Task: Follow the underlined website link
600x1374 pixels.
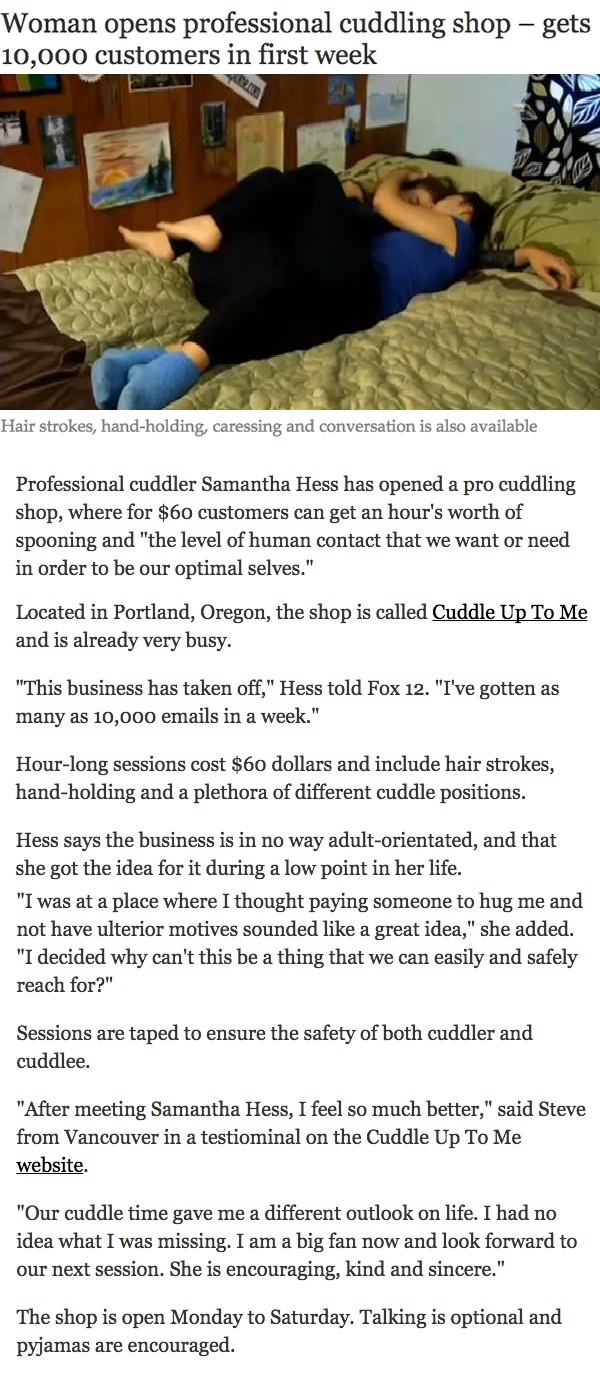Action: click(x=49, y=1165)
